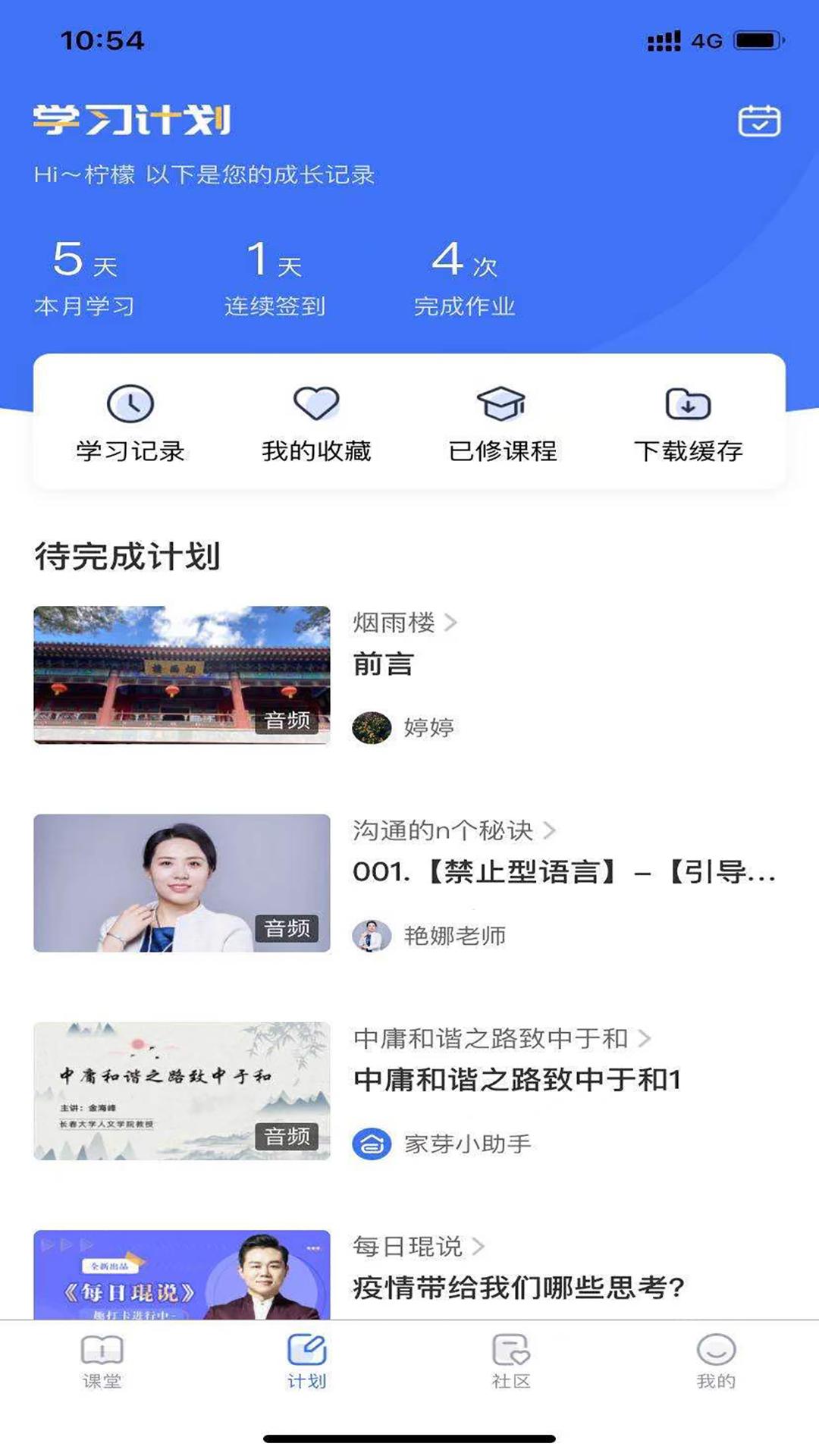Open 下载缓存 via the download icon

[689, 404]
